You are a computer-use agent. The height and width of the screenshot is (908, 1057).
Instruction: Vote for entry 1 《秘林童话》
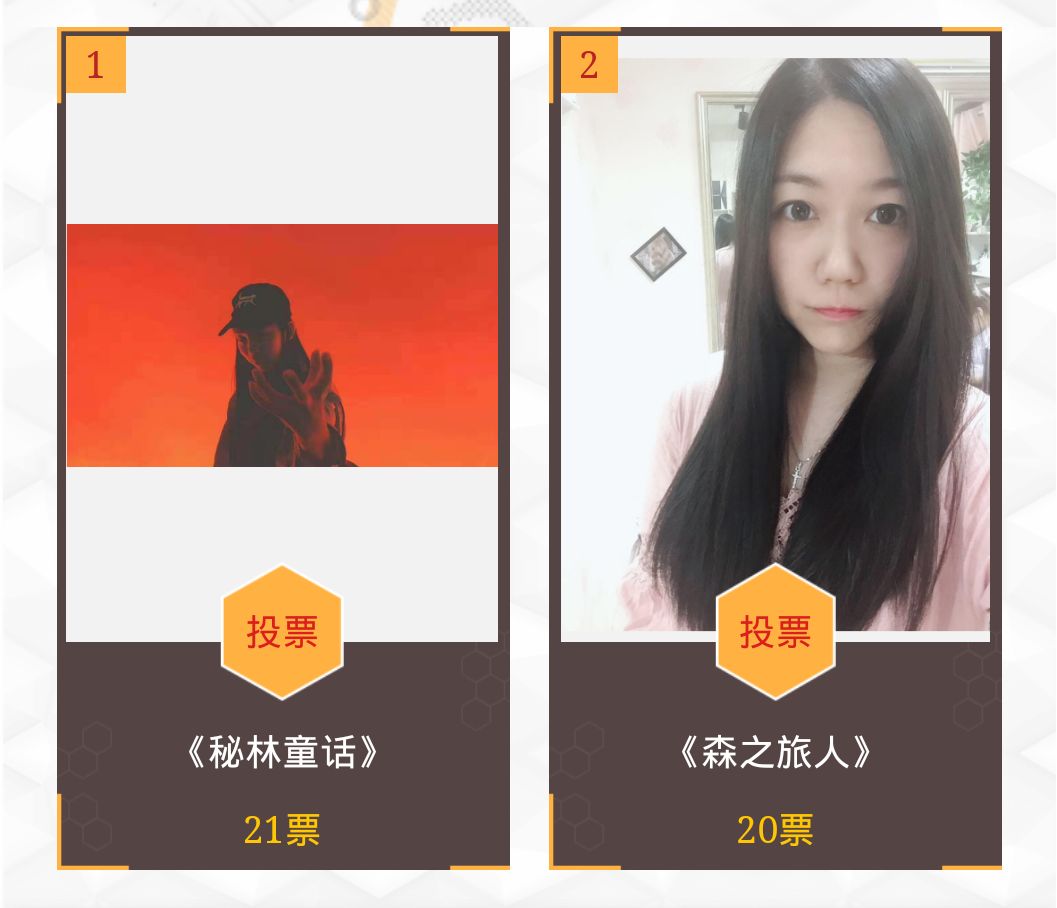282,632
